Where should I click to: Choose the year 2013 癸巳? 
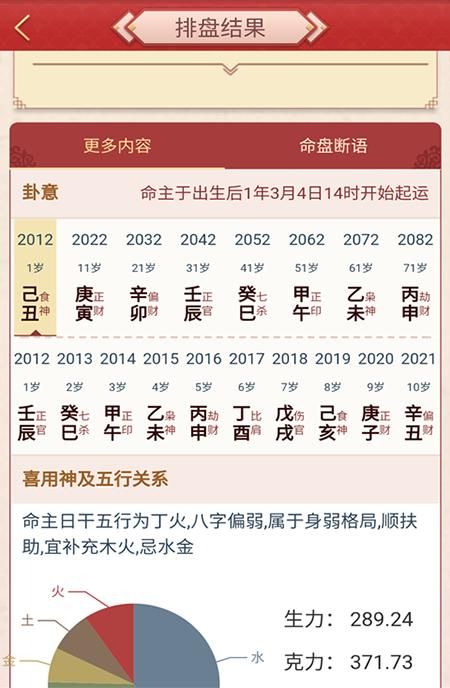pos(75,396)
